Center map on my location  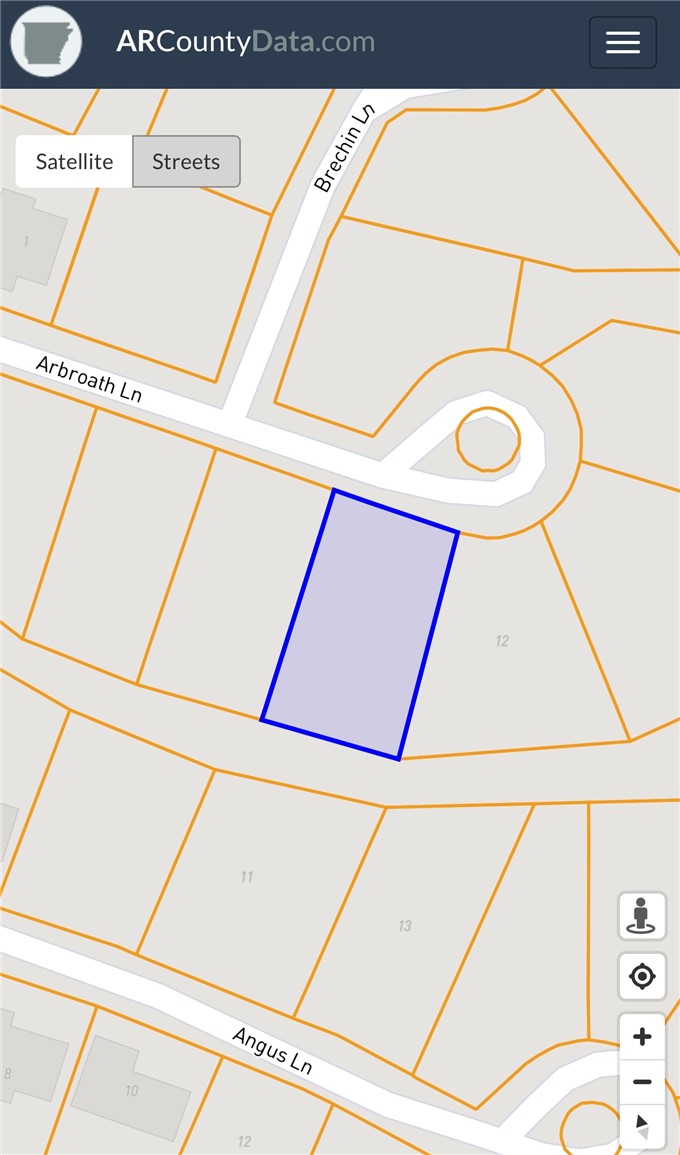[642, 976]
